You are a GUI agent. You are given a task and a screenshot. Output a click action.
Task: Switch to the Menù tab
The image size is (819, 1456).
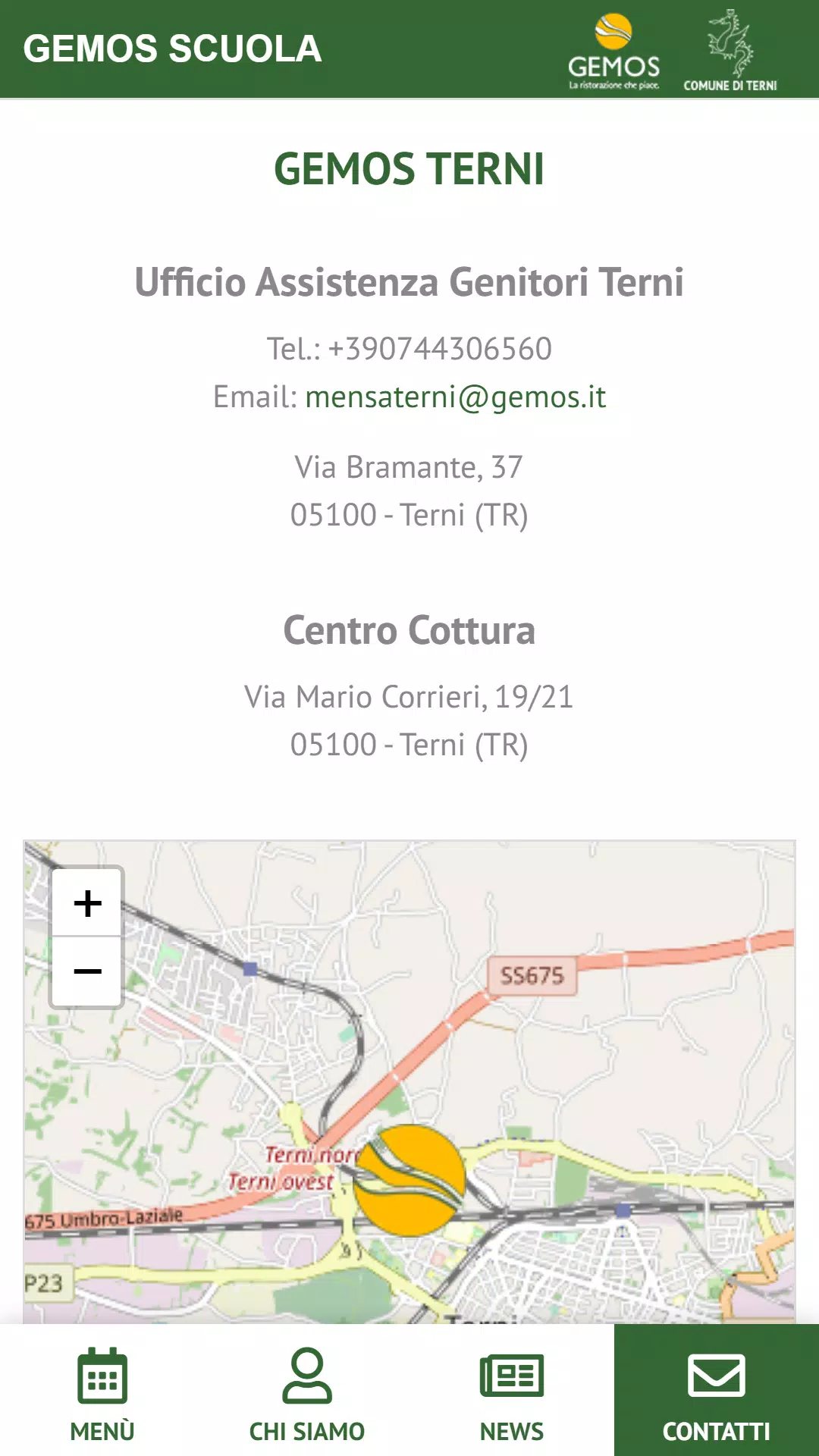(102, 1391)
